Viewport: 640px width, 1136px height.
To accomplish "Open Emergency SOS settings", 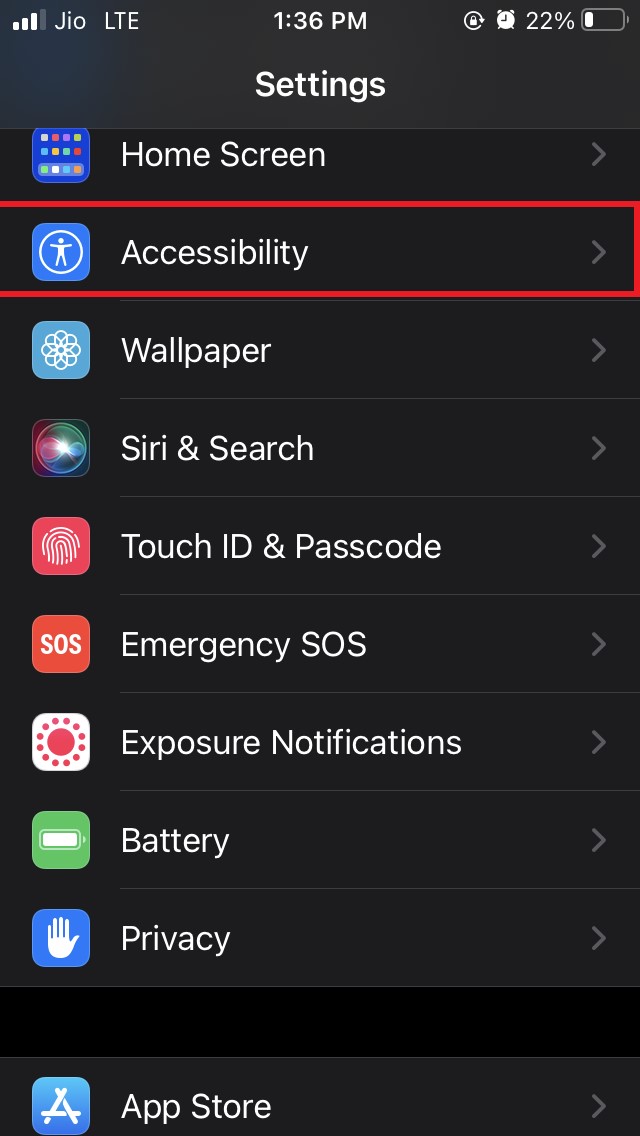I will point(320,644).
